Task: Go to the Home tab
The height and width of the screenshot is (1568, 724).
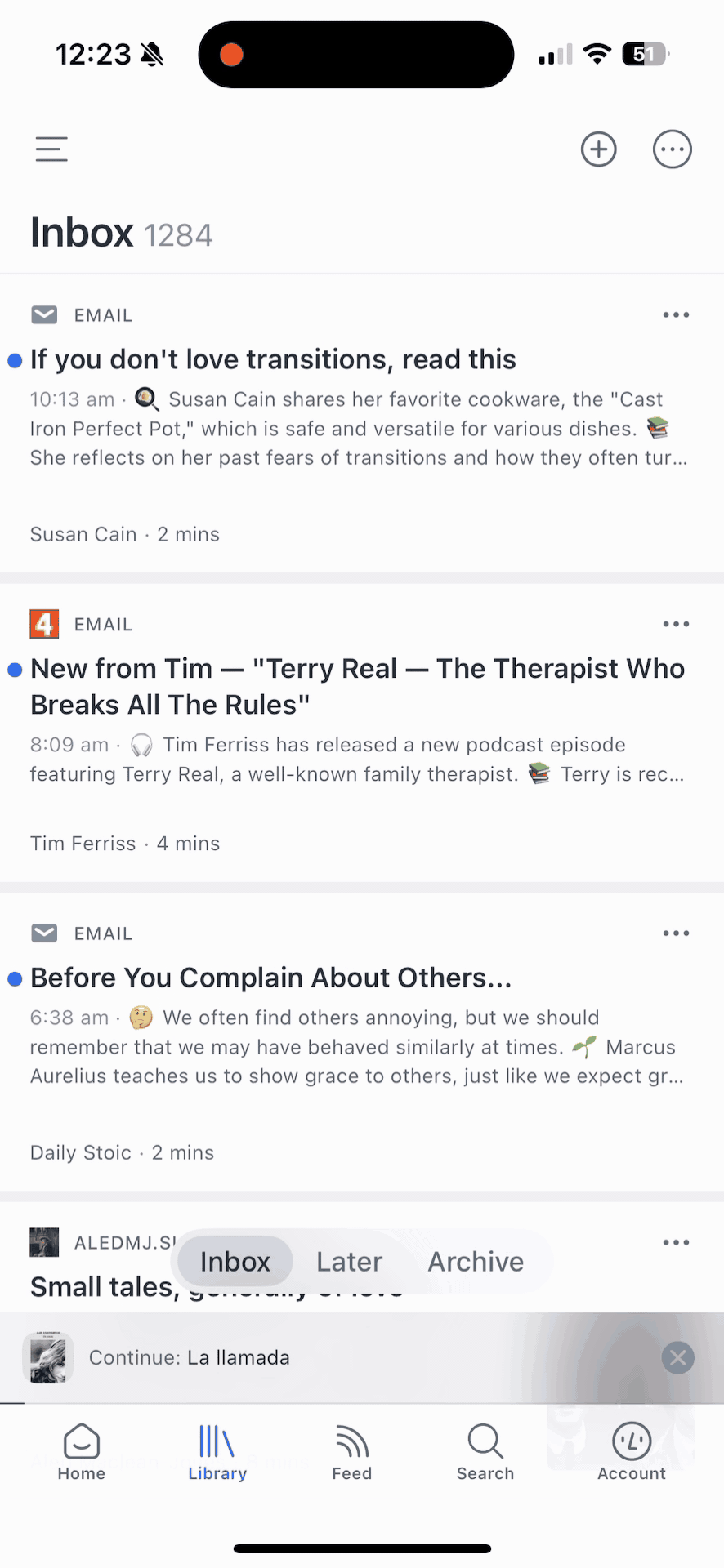Action: pos(82,1453)
